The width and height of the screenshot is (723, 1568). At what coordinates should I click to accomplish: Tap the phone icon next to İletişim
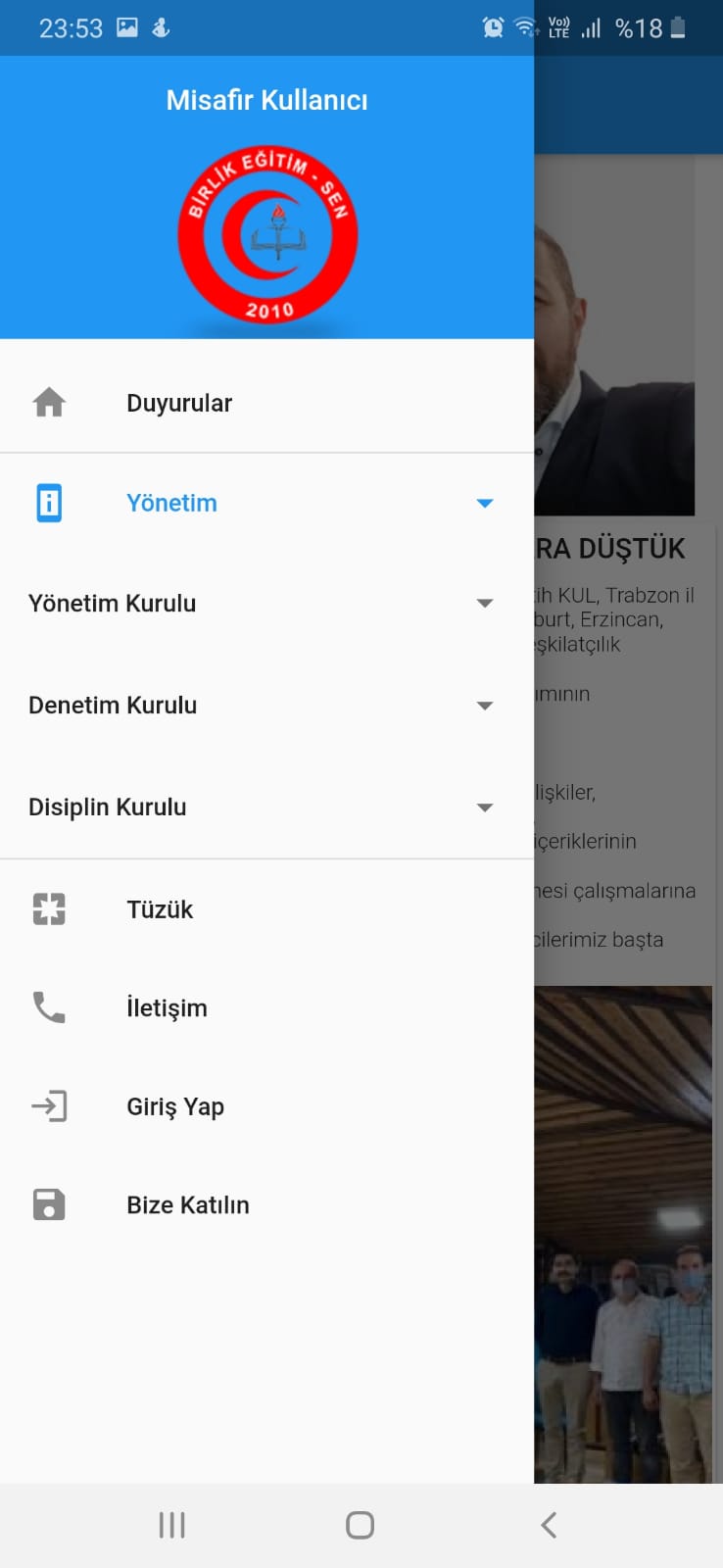click(48, 1007)
